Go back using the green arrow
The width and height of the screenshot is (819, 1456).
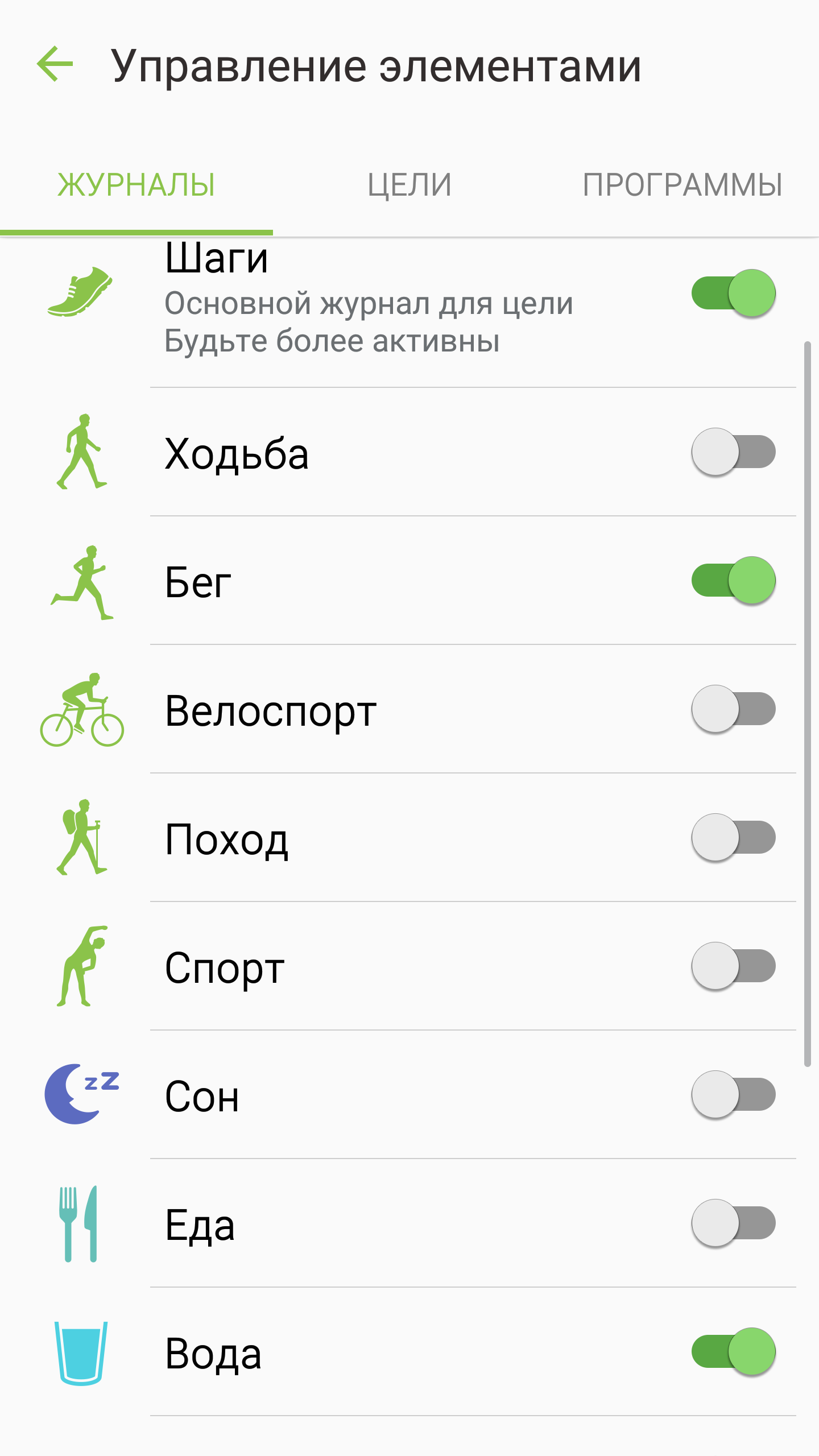tap(55, 64)
